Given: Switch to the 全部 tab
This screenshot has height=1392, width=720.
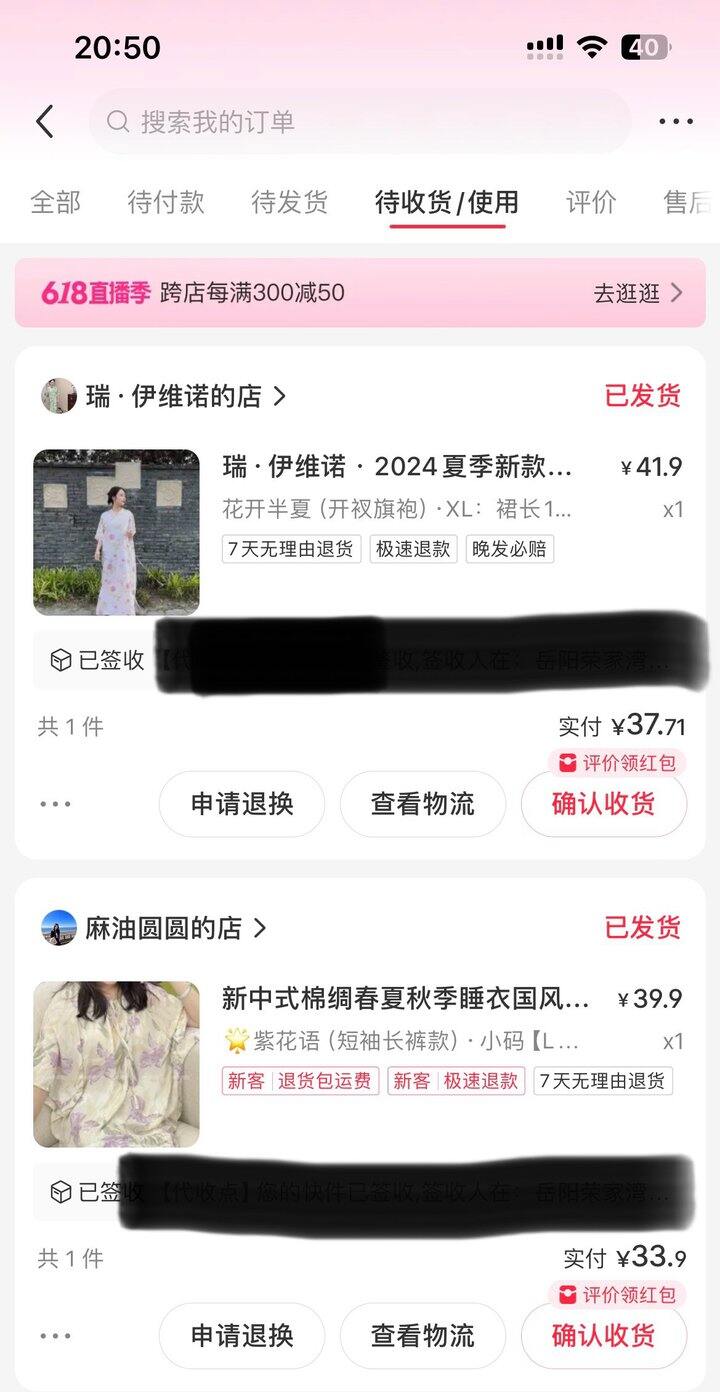Looking at the screenshot, I should pyautogui.click(x=55, y=202).
